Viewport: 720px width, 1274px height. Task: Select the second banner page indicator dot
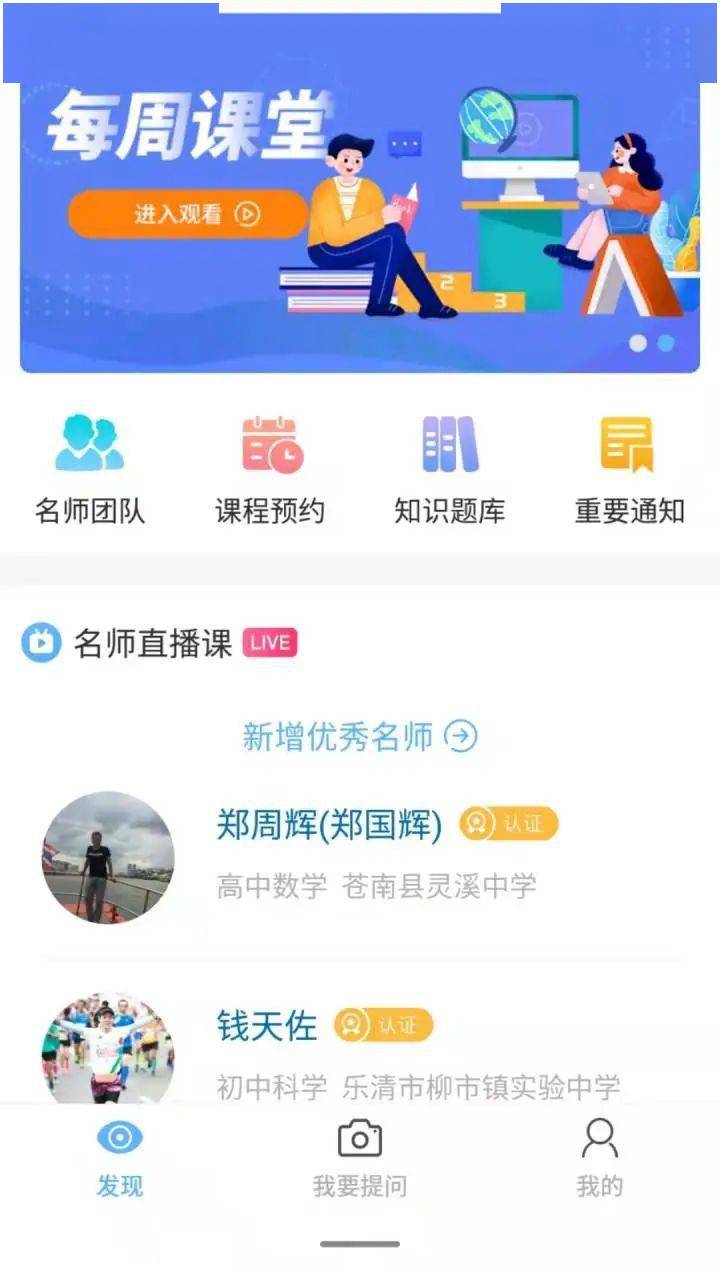(666, 343)
